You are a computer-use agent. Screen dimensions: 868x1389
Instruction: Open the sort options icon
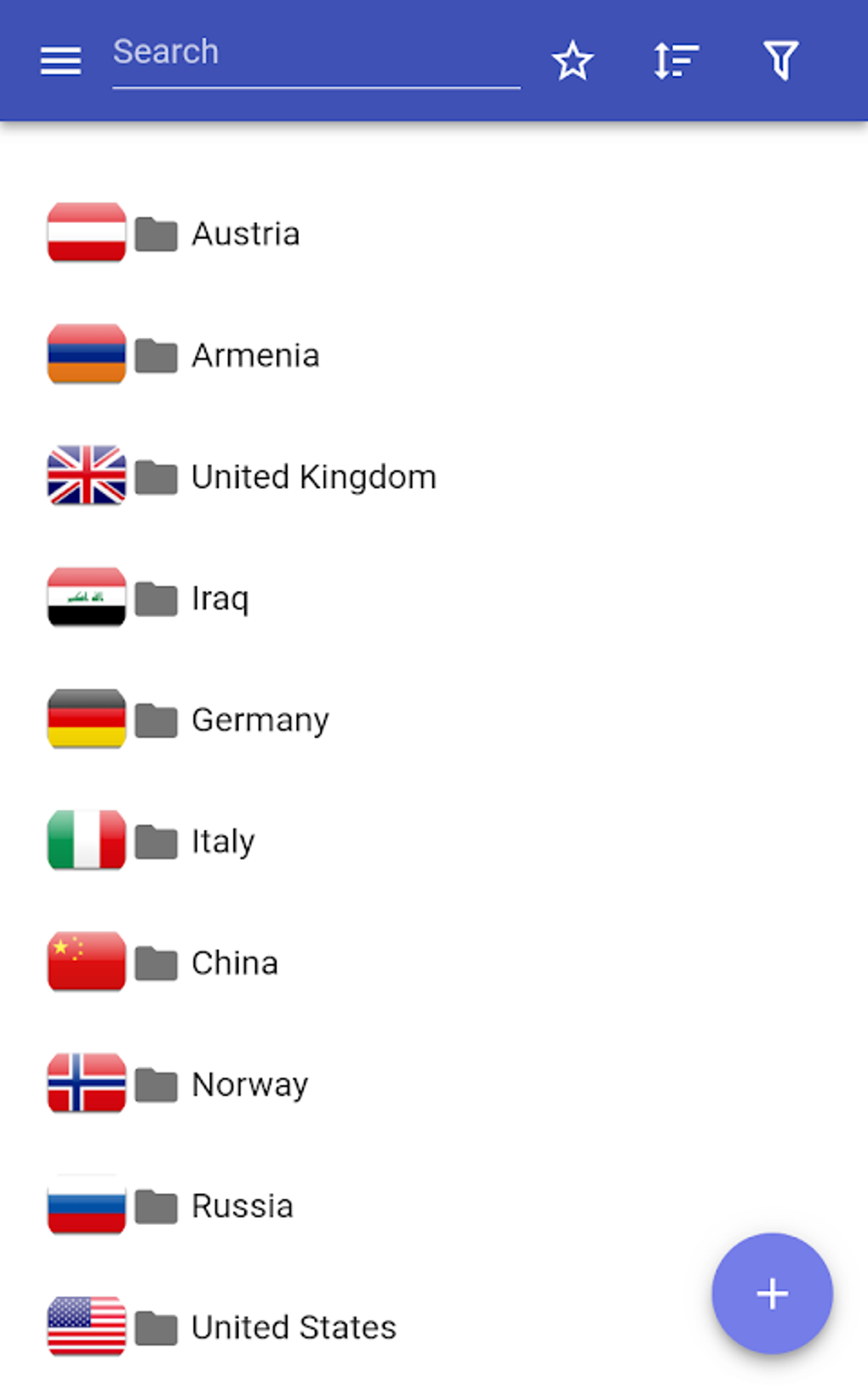pos(676,60)
